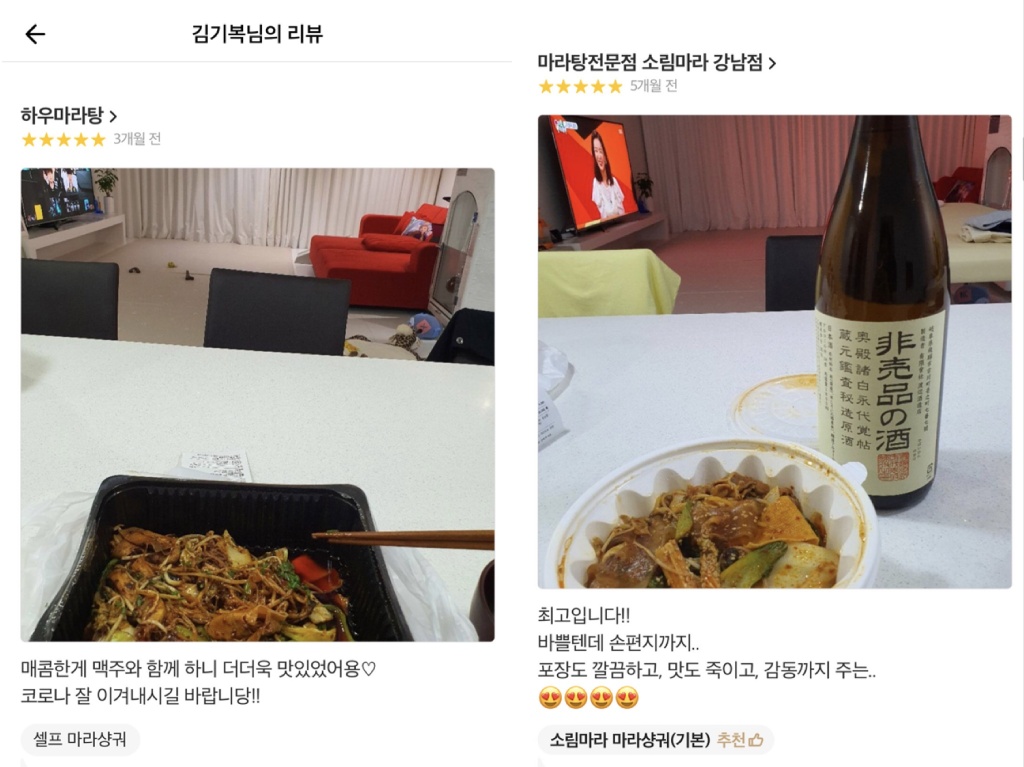Viewport: 1024px width, 767px height.
Task: View the 하우마라탕 review photo
Action: coord(257,404)
